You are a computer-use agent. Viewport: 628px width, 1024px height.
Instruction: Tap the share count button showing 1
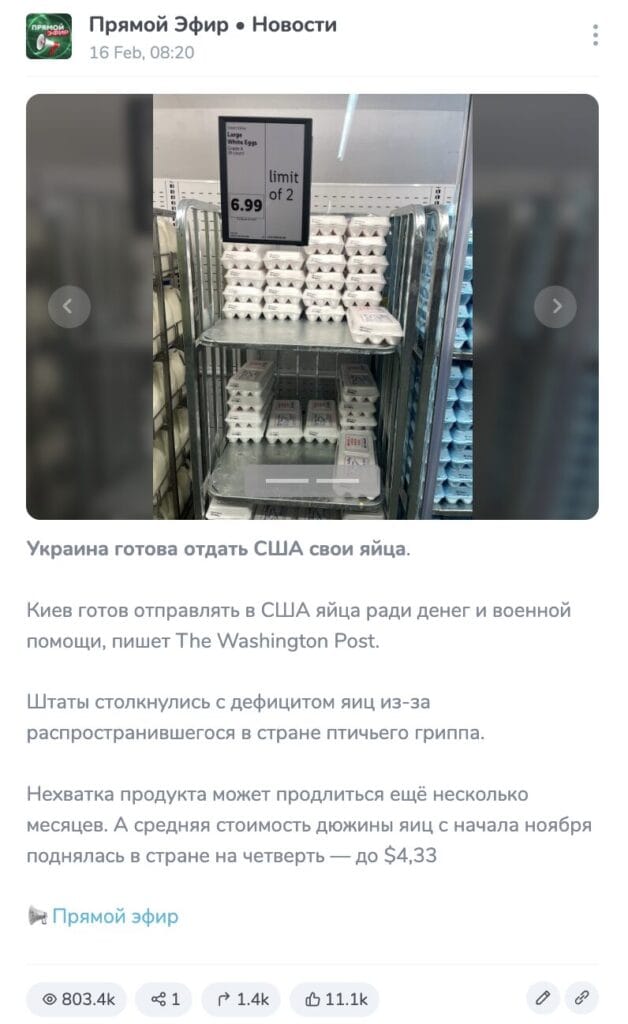point(165,997)
